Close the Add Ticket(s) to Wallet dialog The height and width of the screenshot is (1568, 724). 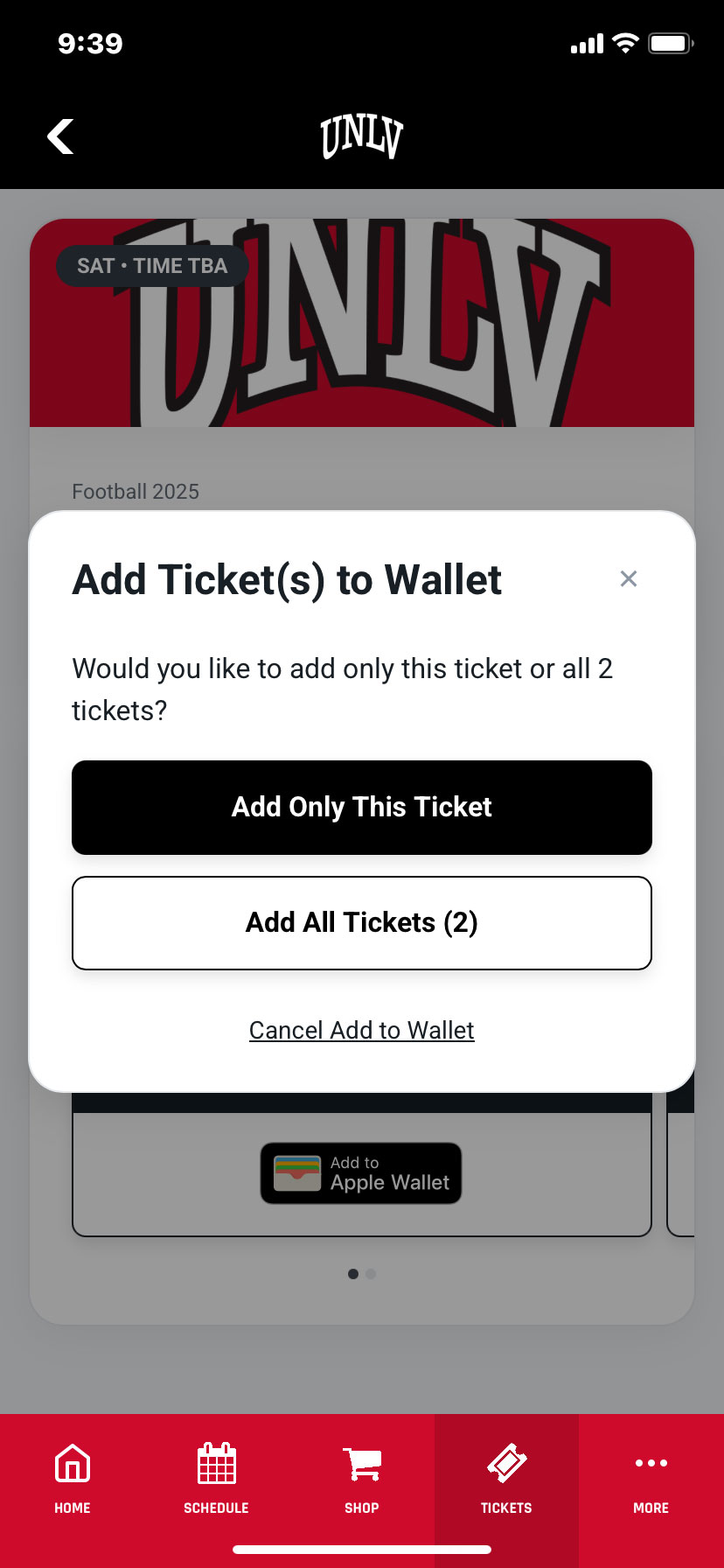tap(628, 578)
